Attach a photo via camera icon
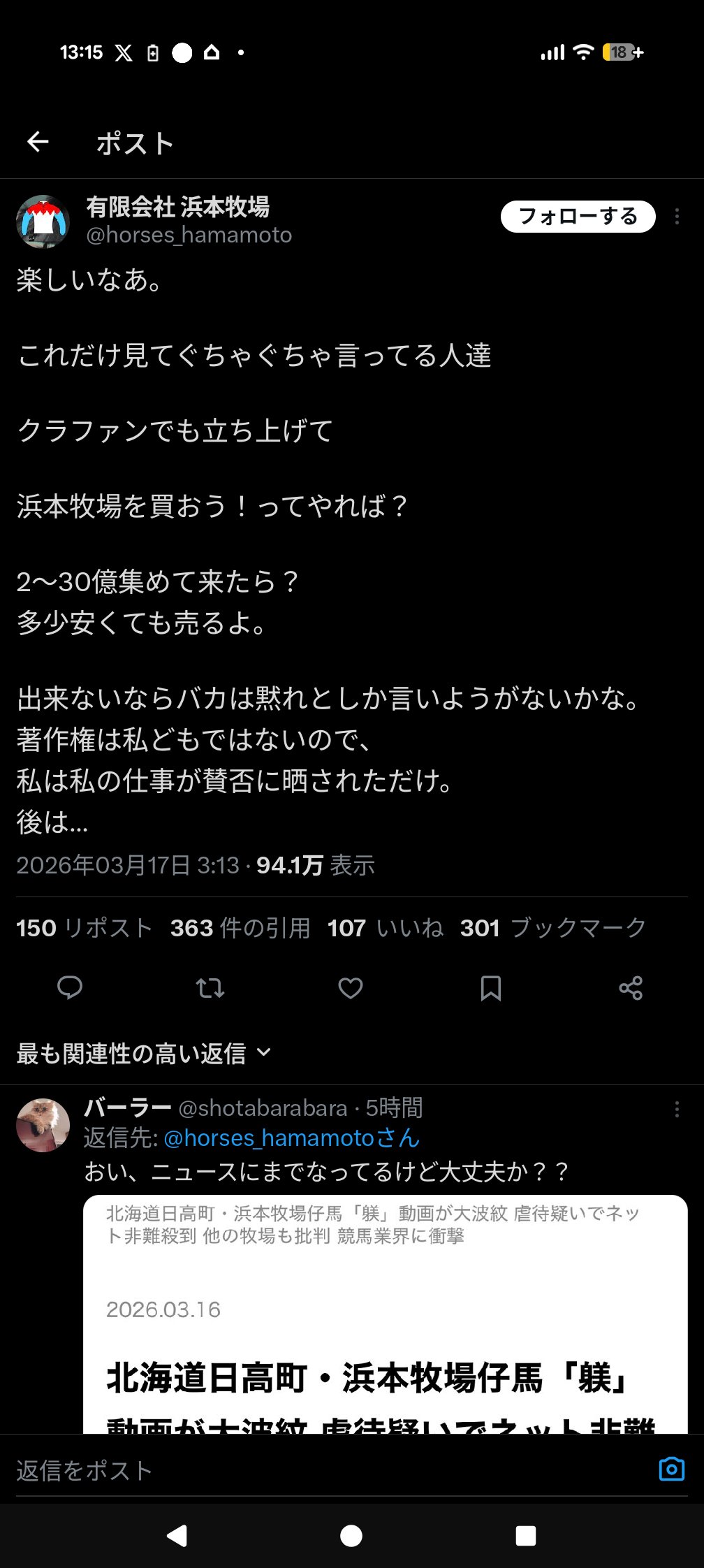This screenshot has width=704, height=1568. 671,1469
